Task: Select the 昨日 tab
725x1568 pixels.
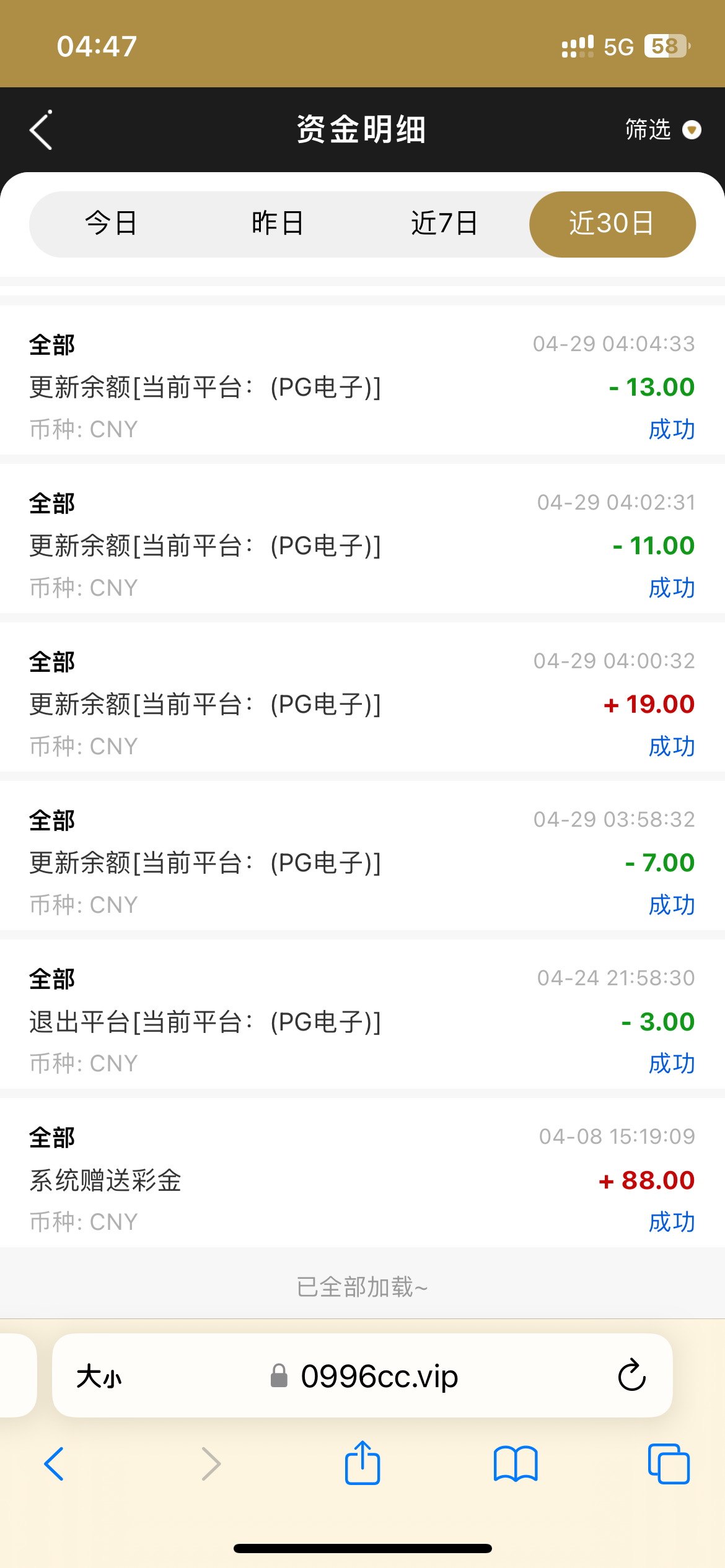Action: [x=278, y=224]
